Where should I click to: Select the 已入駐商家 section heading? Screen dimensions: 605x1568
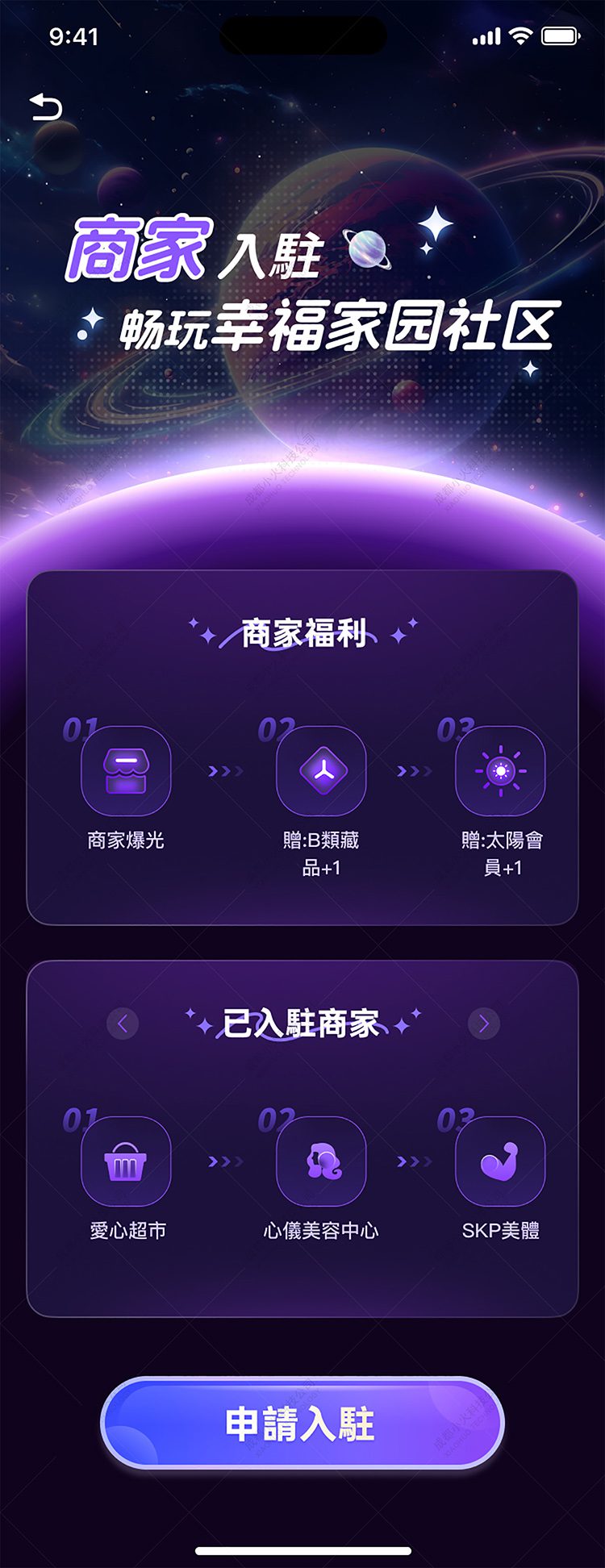click(x=302, y=1022)
